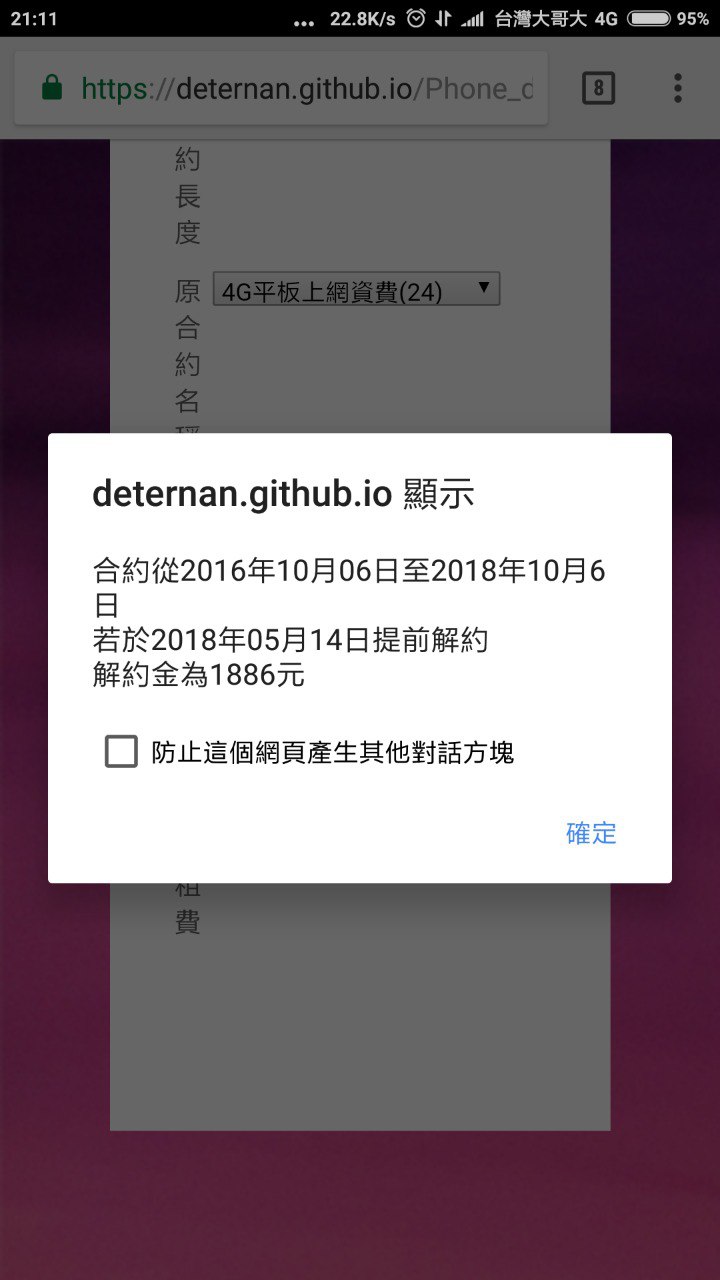
Task: Expand the 4G平板上網資費(24) dropdown
Action: pyautogui.click(x=355, y=290)
